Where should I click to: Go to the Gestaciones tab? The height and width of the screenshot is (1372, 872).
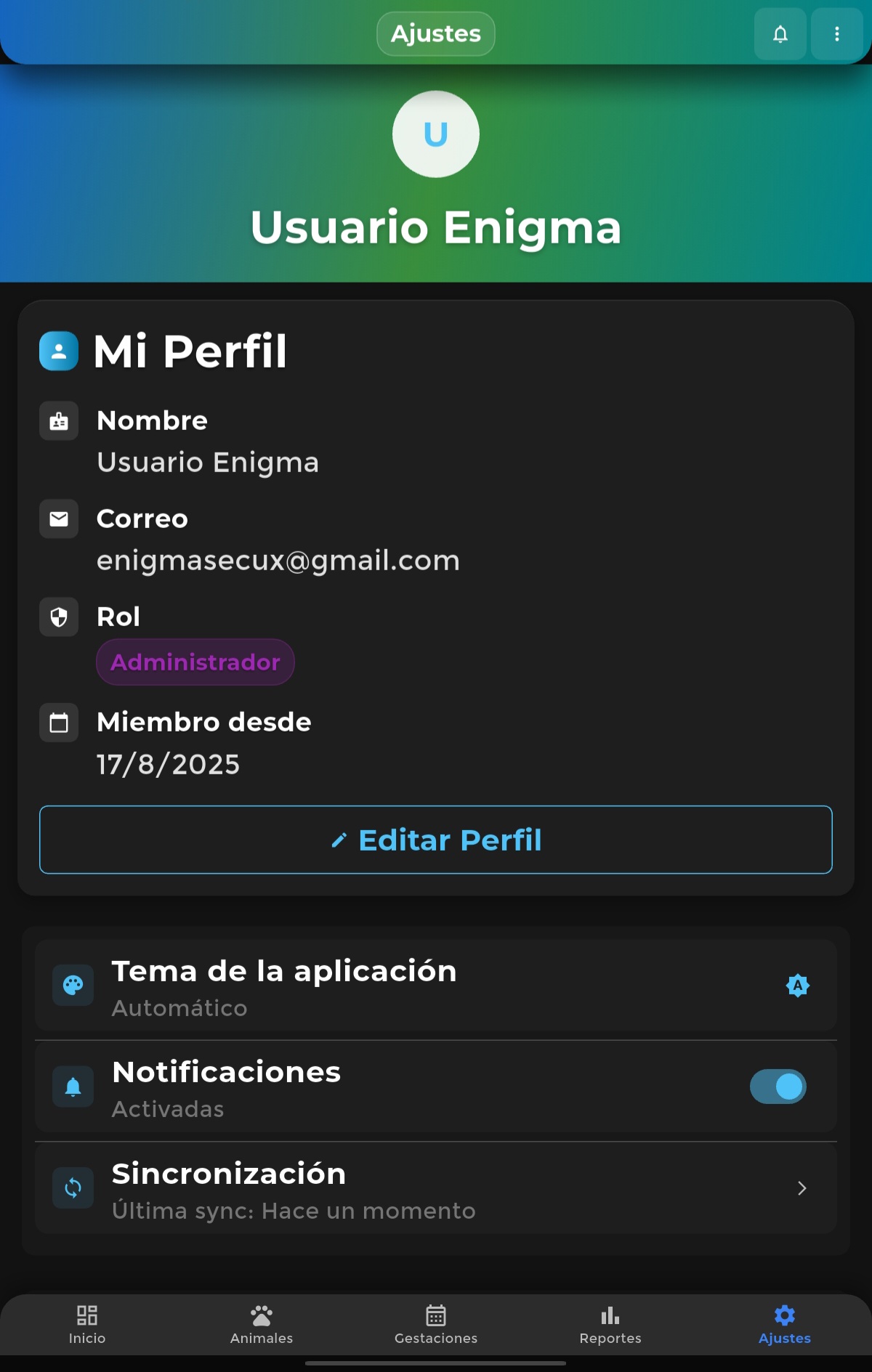pos(436,1324)
